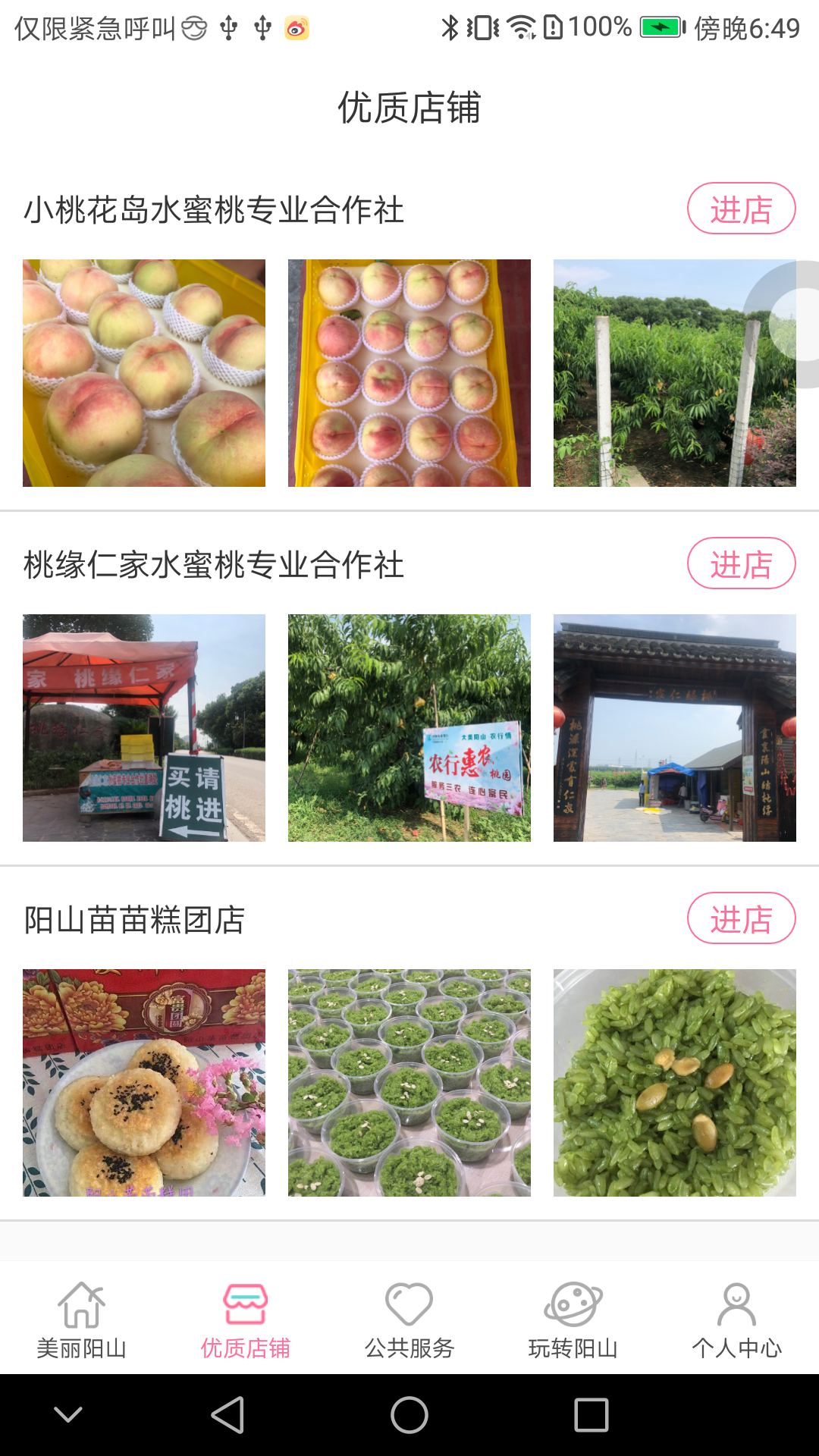Enter the 阳山苗苗糕团店 shop

[x=741, y=918]
